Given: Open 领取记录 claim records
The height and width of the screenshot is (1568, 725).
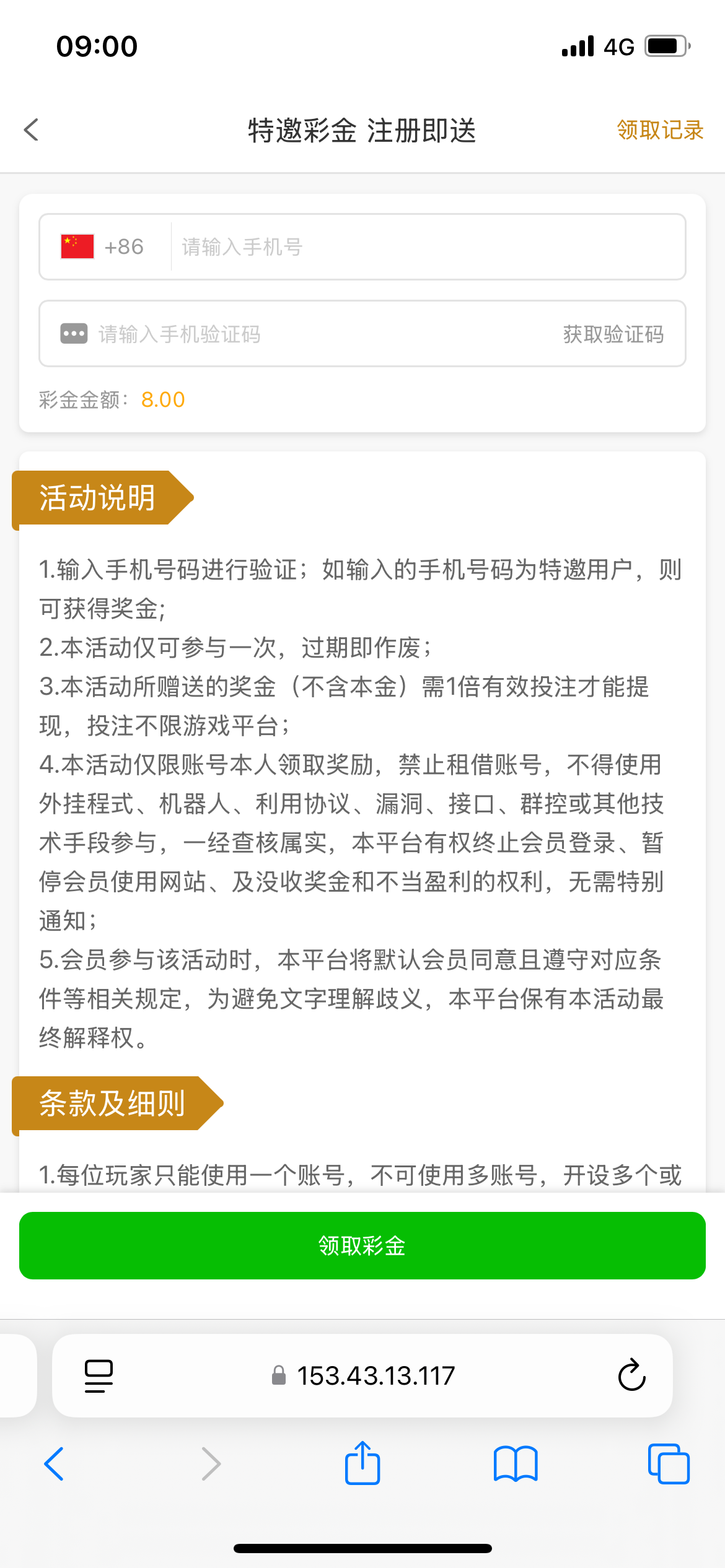Looking at the screenshot, I should [659, 130].
